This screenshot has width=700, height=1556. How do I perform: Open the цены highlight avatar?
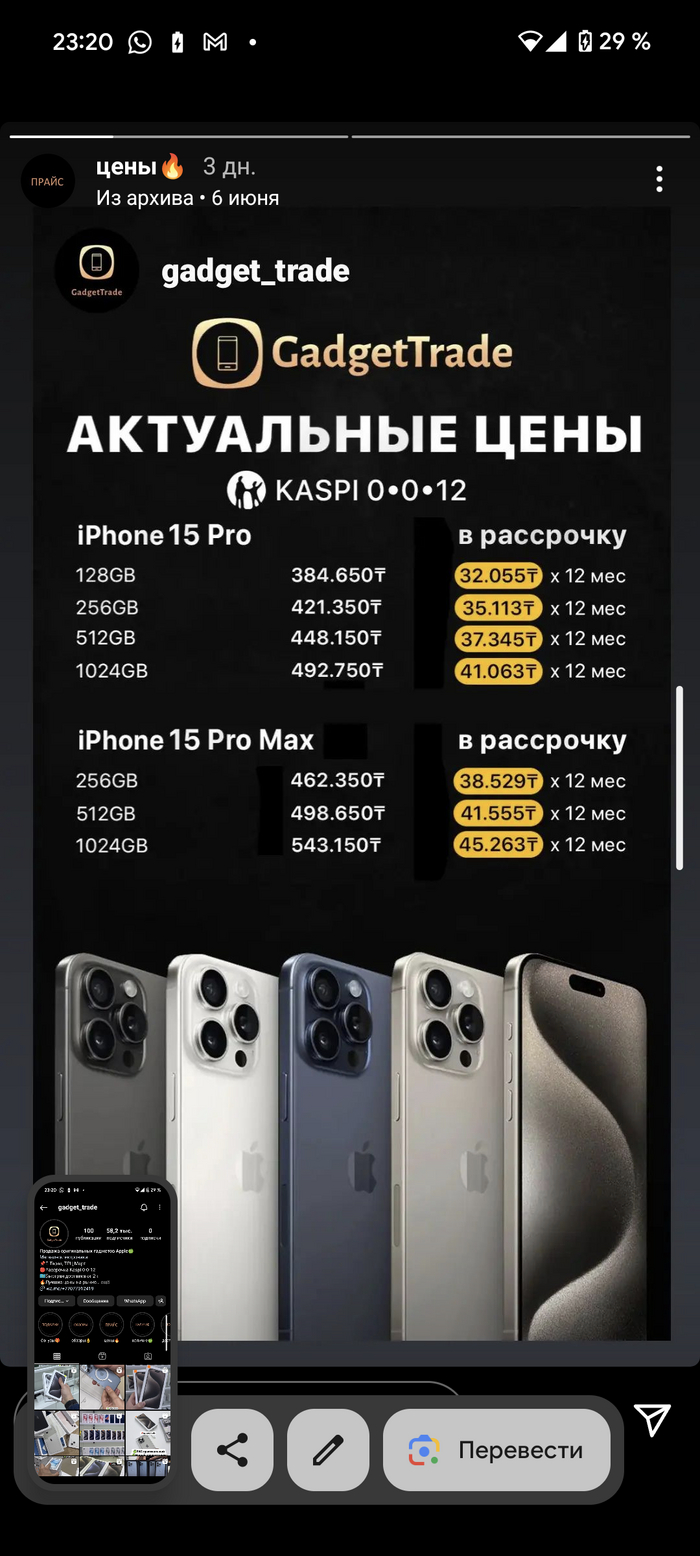click(x=48, y=181)
